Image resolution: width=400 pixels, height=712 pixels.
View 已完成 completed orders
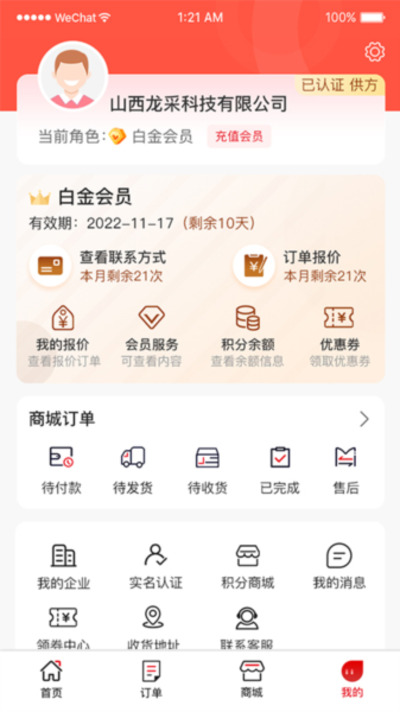pyautogui.click(x=280, y=470)
